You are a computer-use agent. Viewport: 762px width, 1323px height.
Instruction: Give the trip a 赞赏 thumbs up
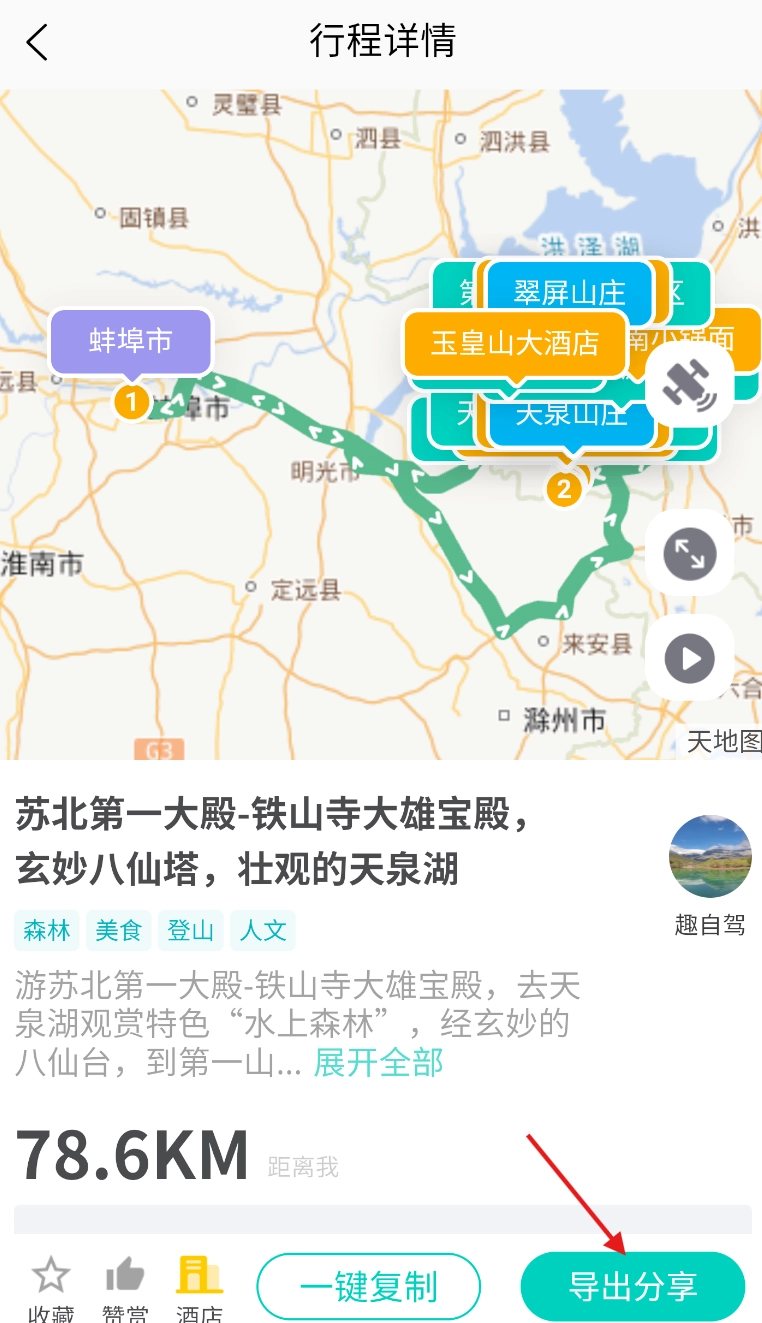[125, 1286]
